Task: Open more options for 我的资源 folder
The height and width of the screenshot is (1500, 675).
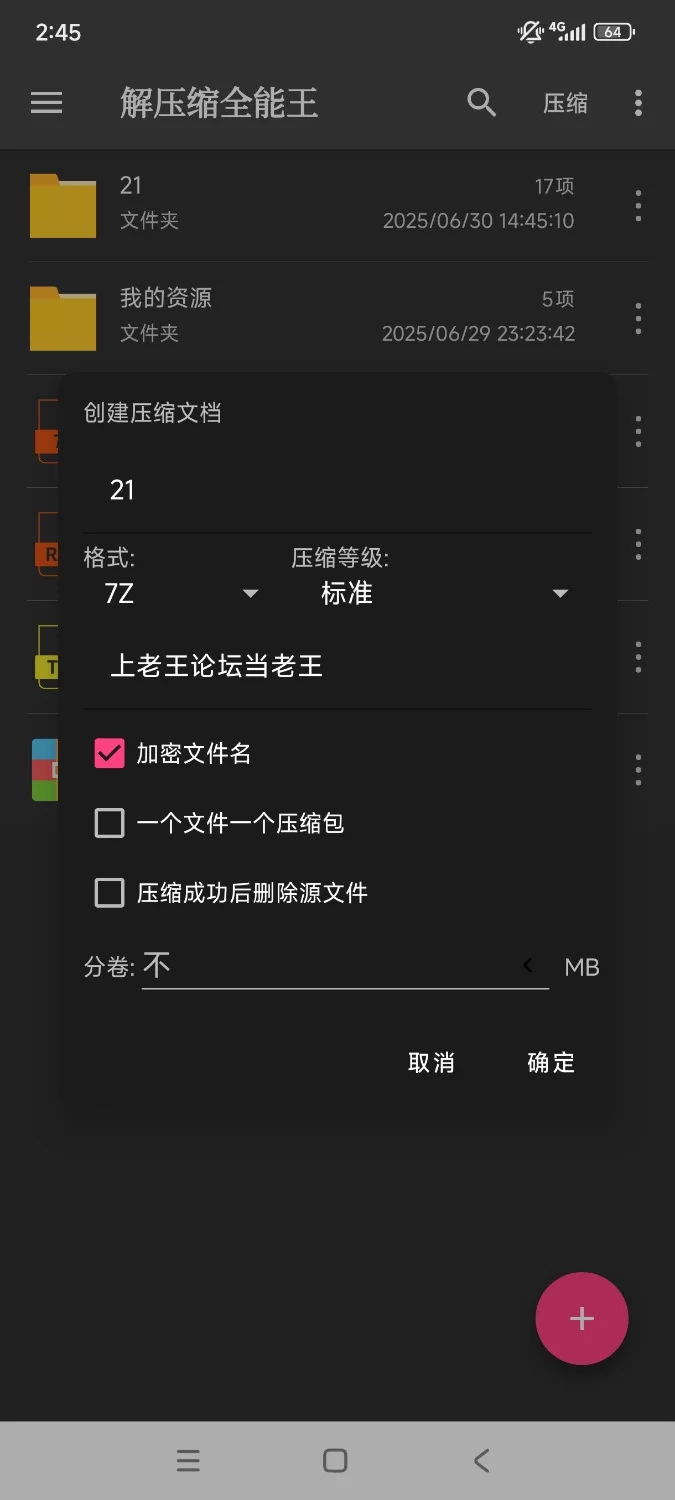Action: (638, 318)
